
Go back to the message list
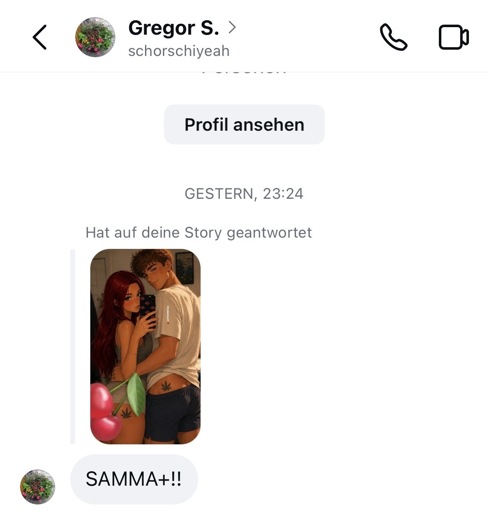click(40, 37)
